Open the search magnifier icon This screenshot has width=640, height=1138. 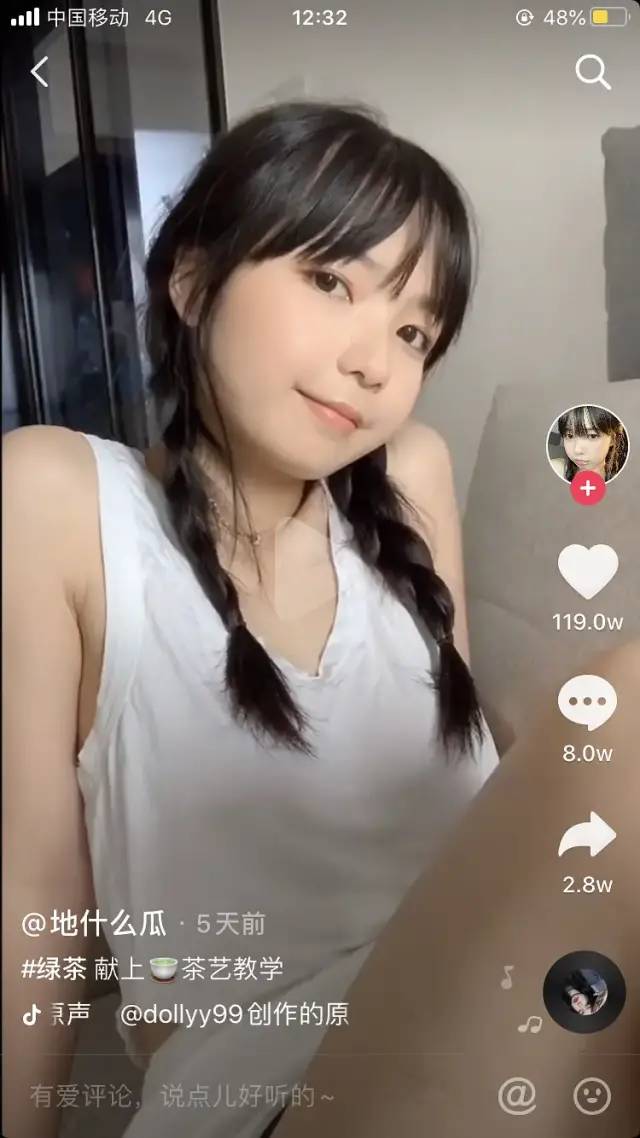593,72
